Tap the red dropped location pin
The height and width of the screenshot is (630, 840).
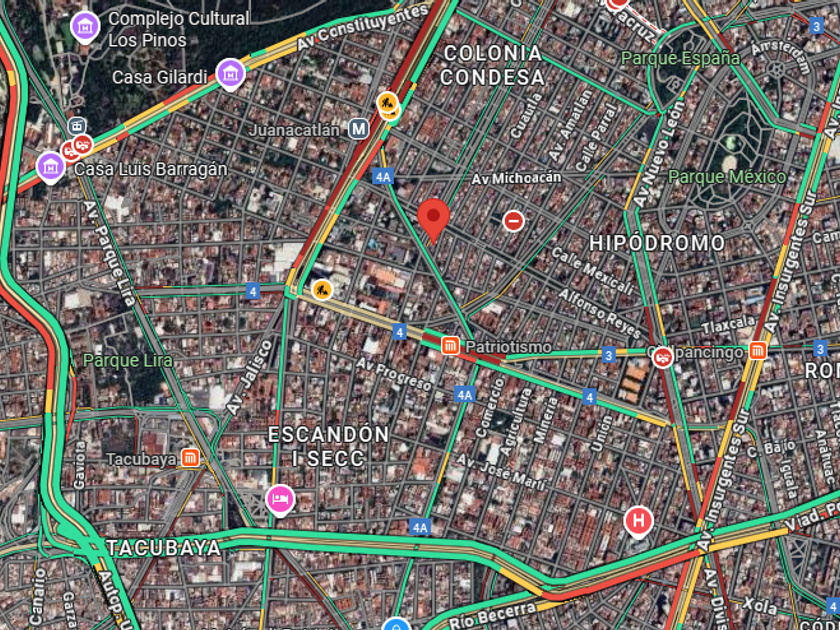[x=433, y=220]
